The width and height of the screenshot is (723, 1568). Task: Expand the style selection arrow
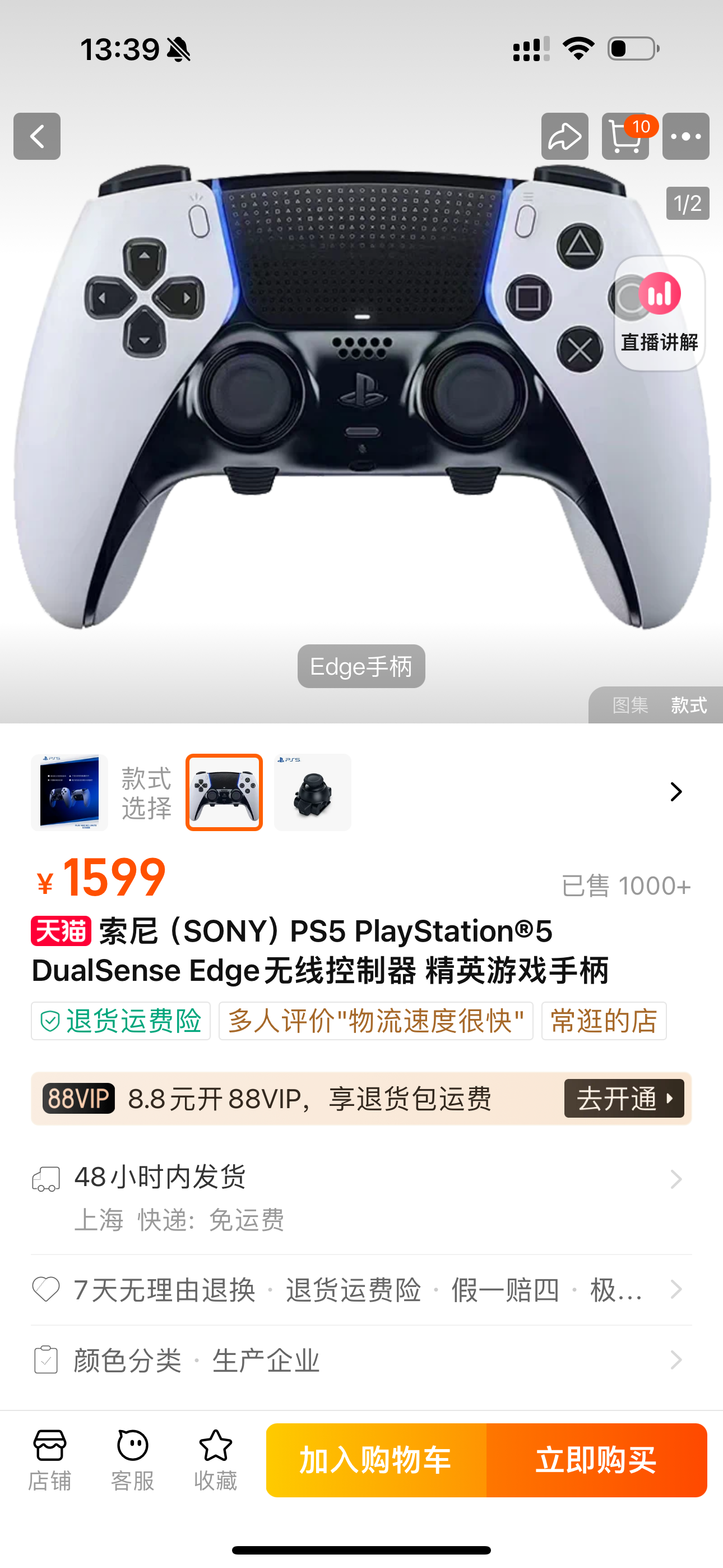(675, 792)
